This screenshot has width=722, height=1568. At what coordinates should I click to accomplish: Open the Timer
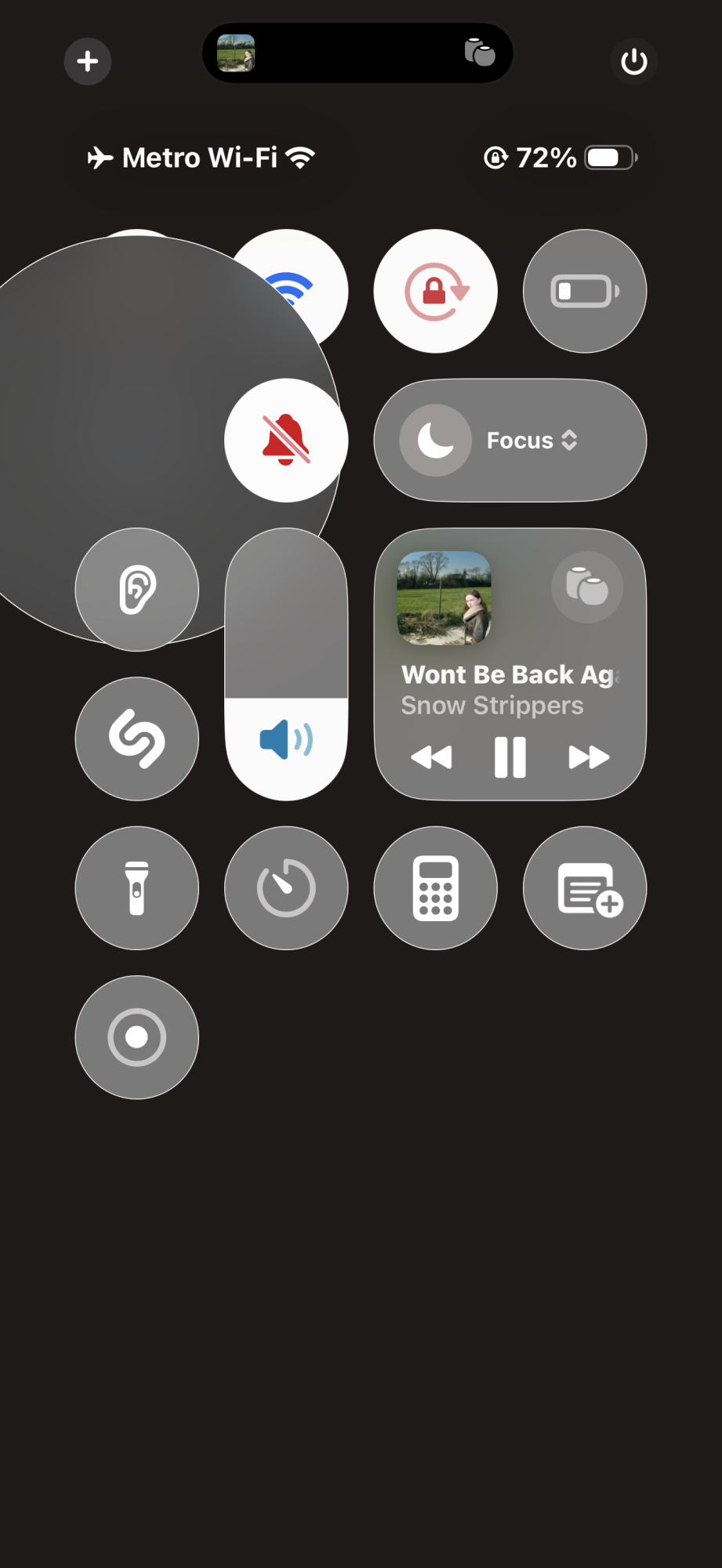(286, 888)
